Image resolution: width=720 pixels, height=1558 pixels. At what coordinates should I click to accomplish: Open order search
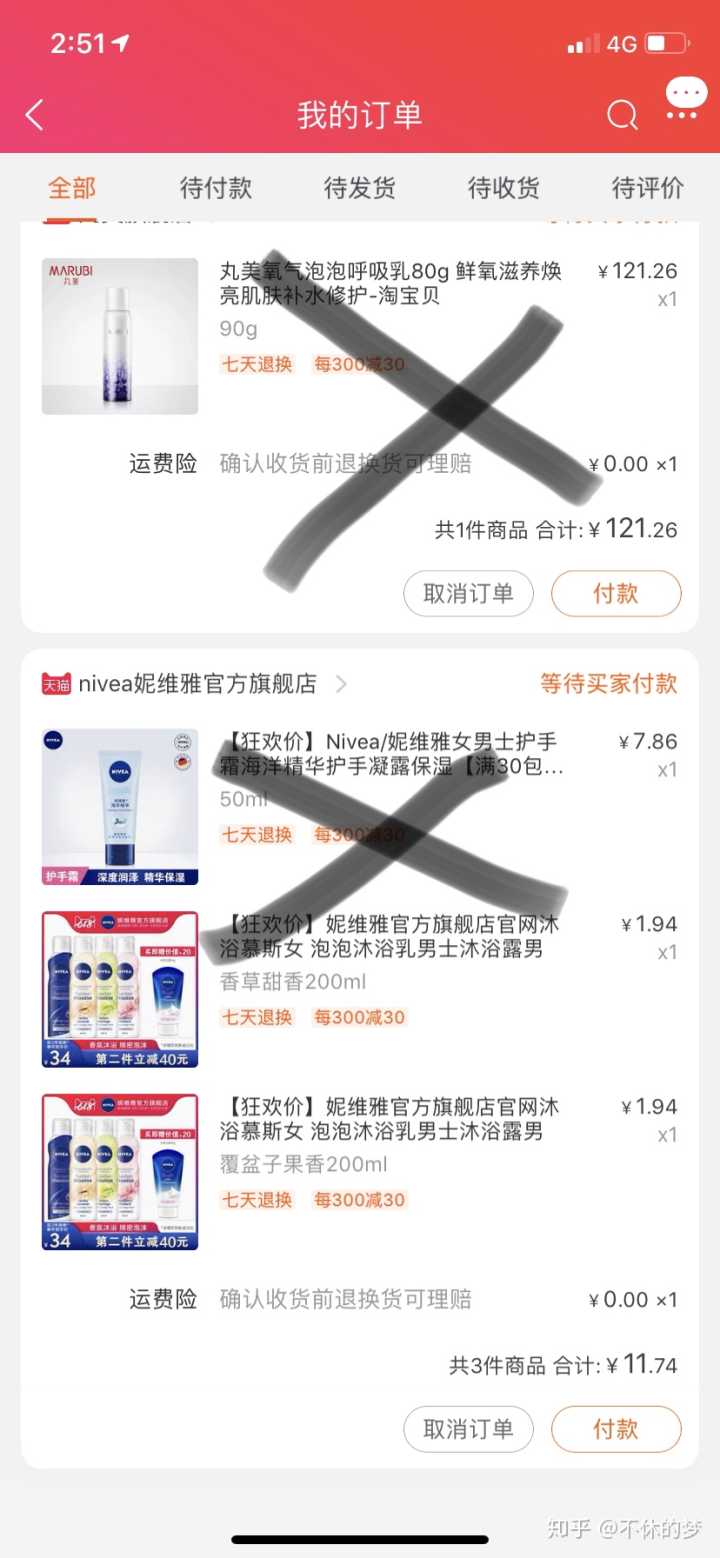coord(622,116)
